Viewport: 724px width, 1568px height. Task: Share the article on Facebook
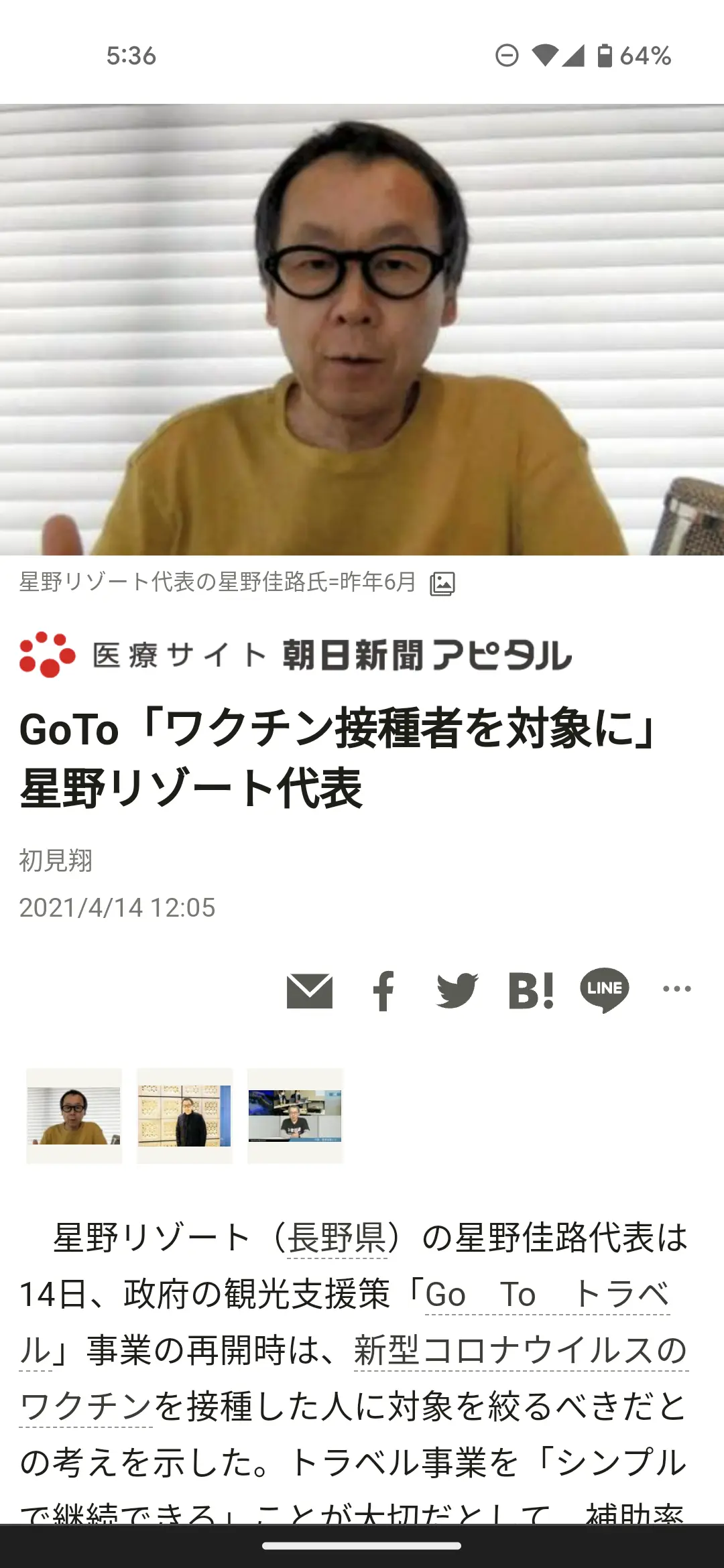383,990
